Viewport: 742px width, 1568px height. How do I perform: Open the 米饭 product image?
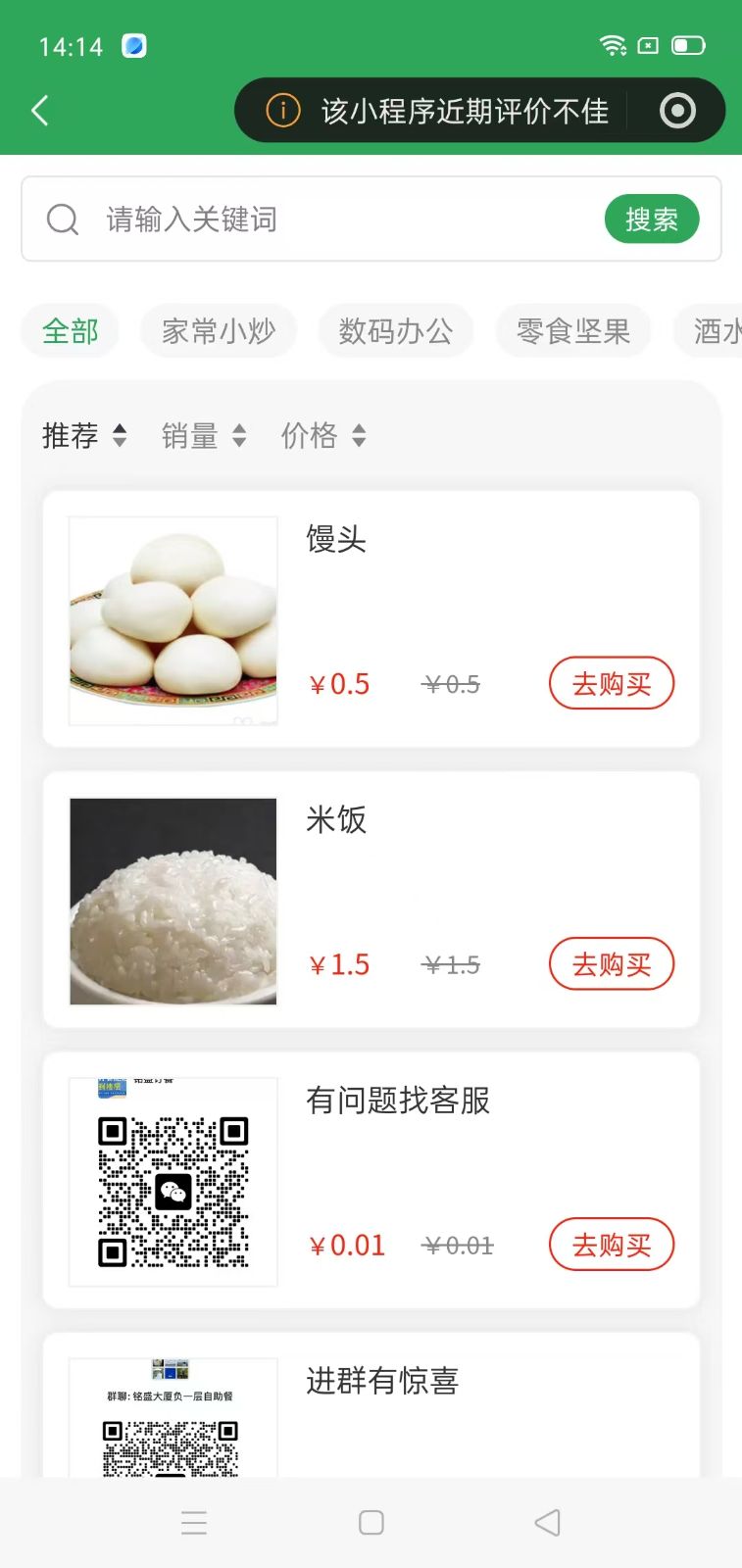(173, 902)
